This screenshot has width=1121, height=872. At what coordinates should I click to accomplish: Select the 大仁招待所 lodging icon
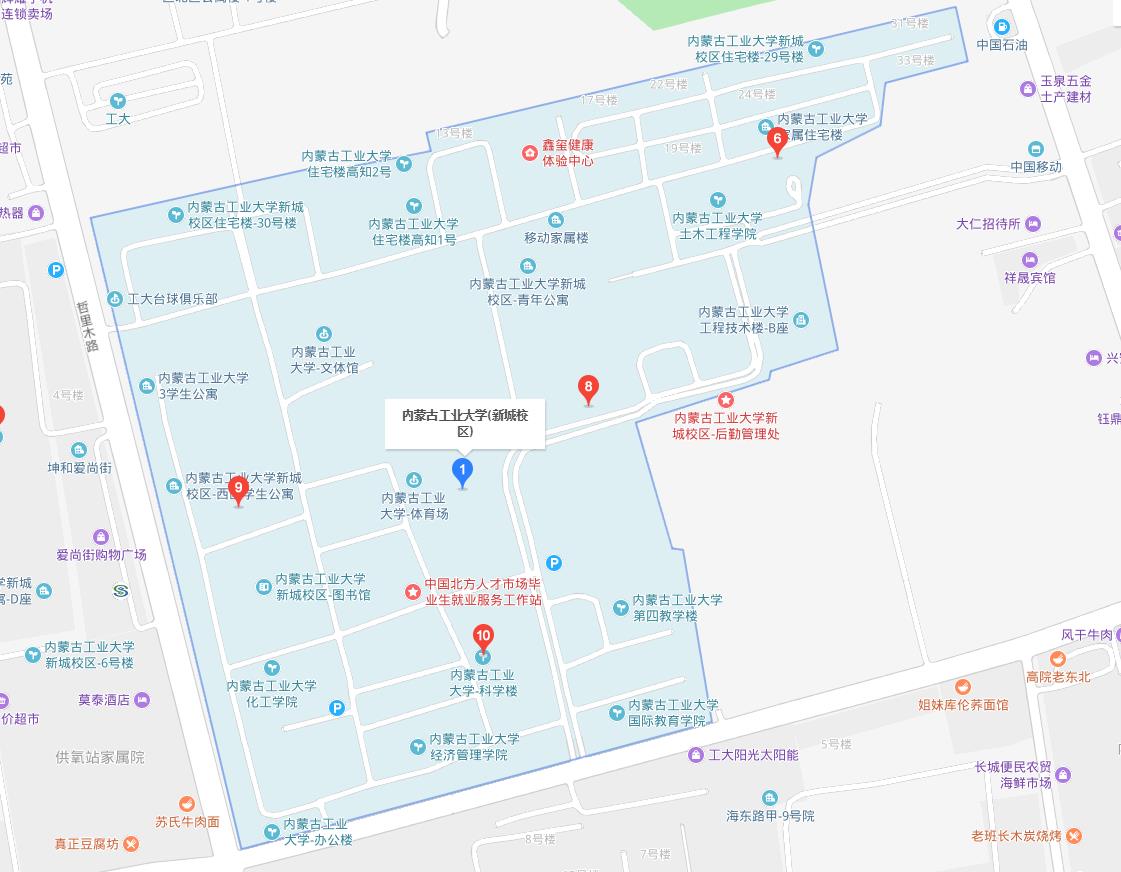[x=1033, y=224]
